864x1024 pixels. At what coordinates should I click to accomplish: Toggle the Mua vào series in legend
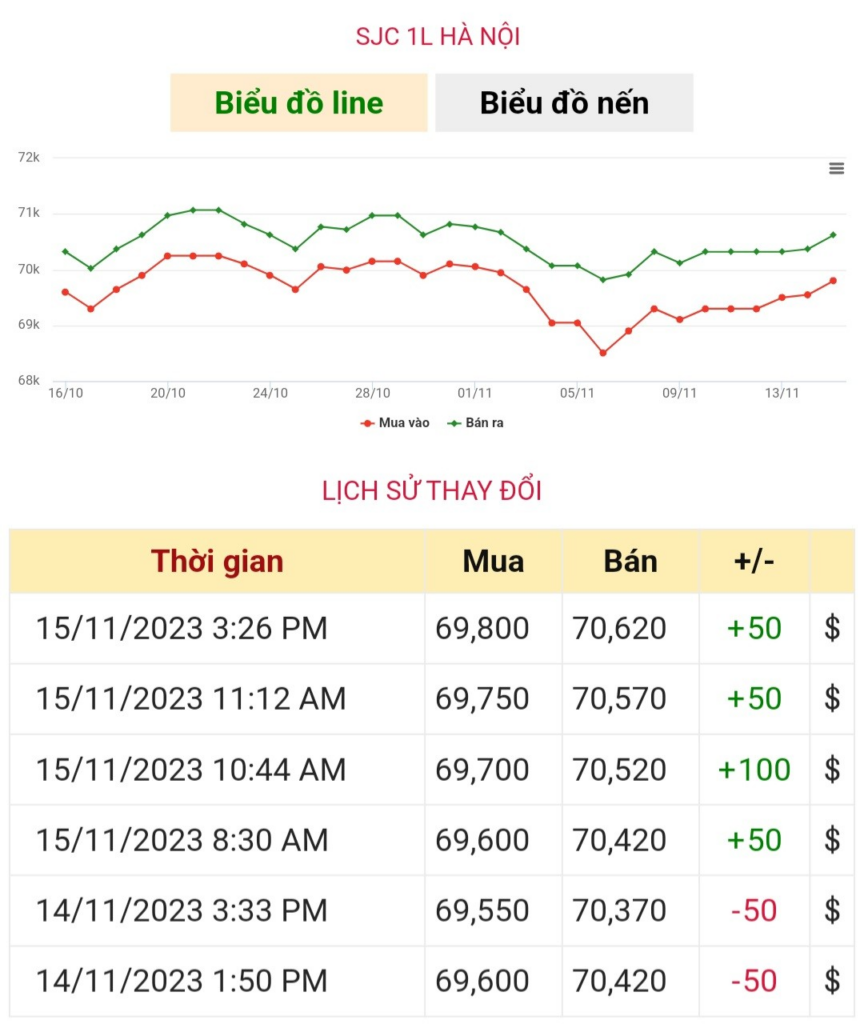point(396,423)
